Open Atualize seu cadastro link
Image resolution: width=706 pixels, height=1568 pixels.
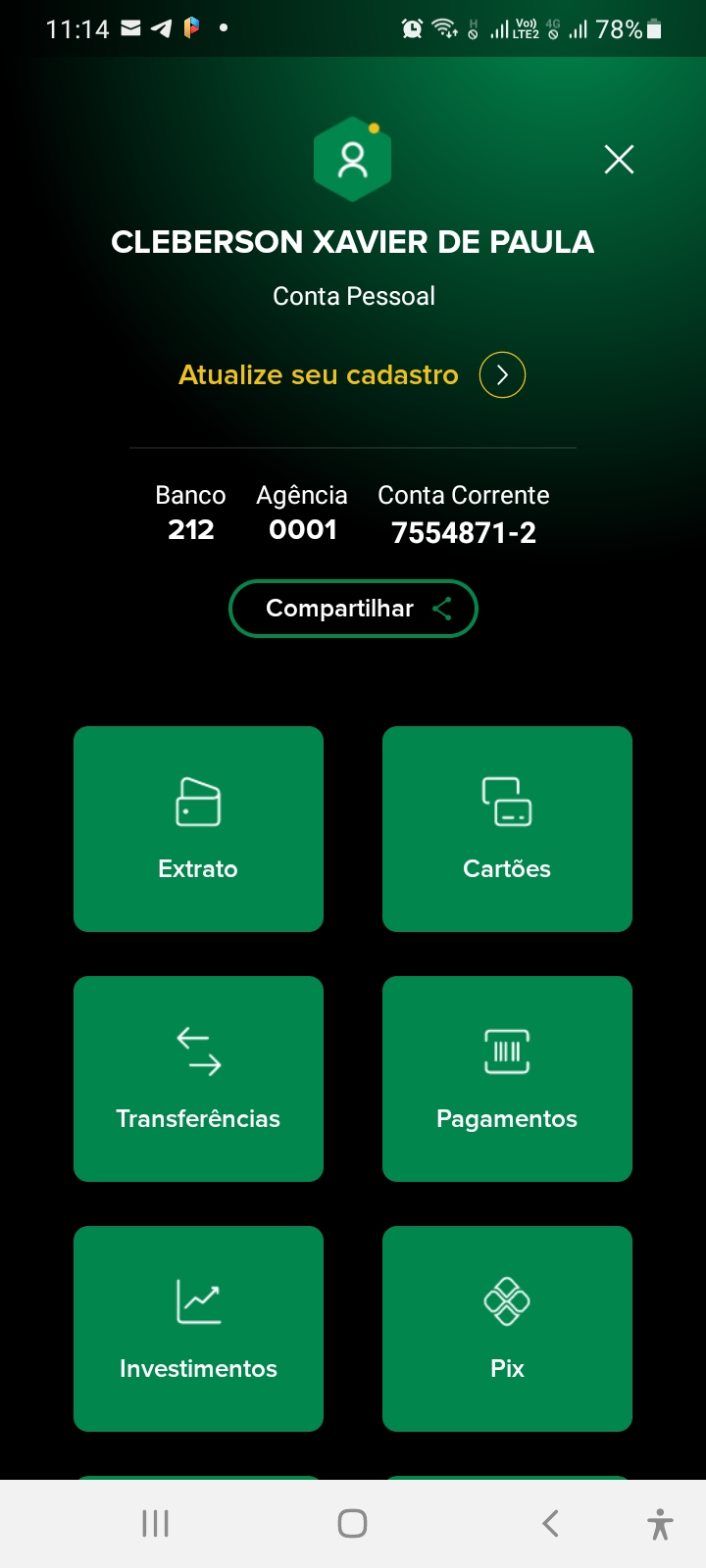351,374
